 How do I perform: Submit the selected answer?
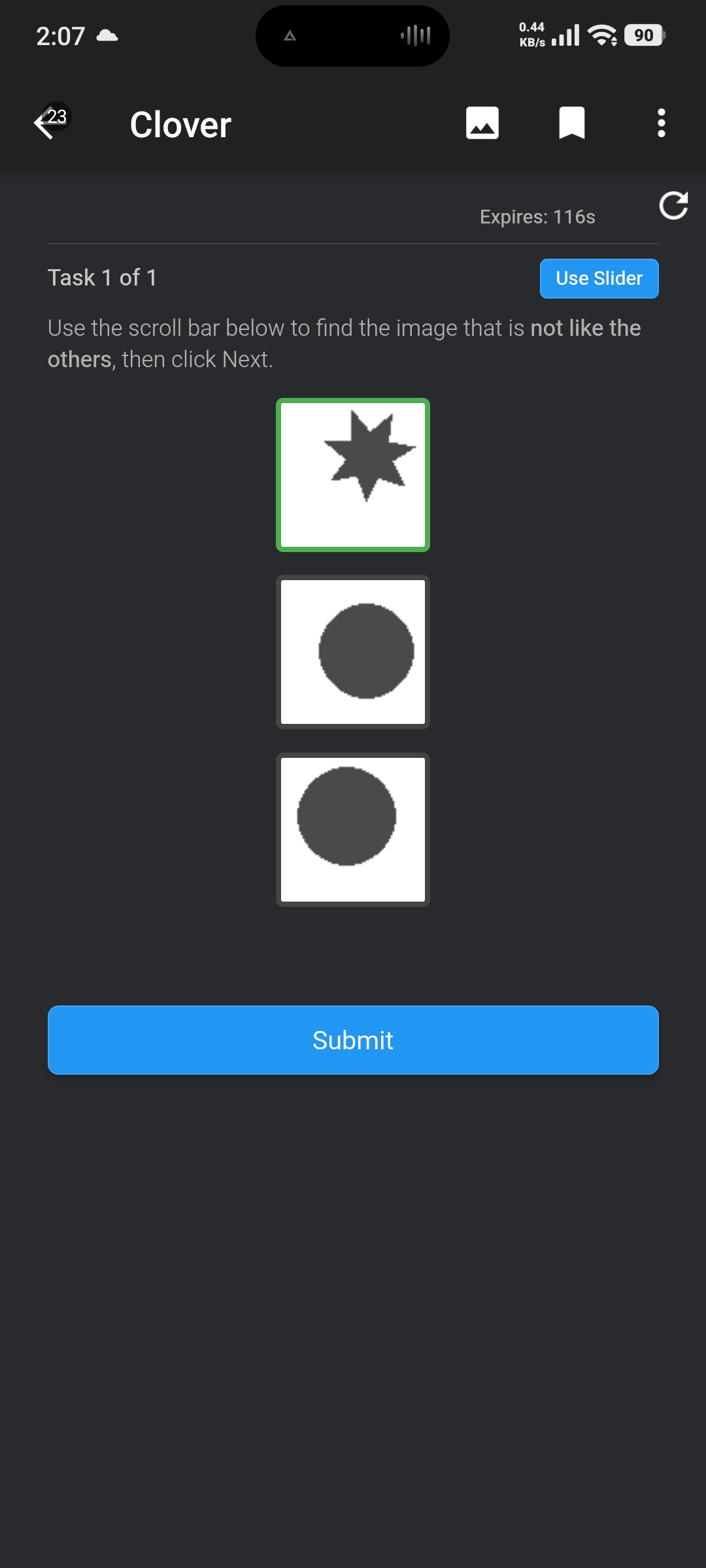click(353, 1040)
